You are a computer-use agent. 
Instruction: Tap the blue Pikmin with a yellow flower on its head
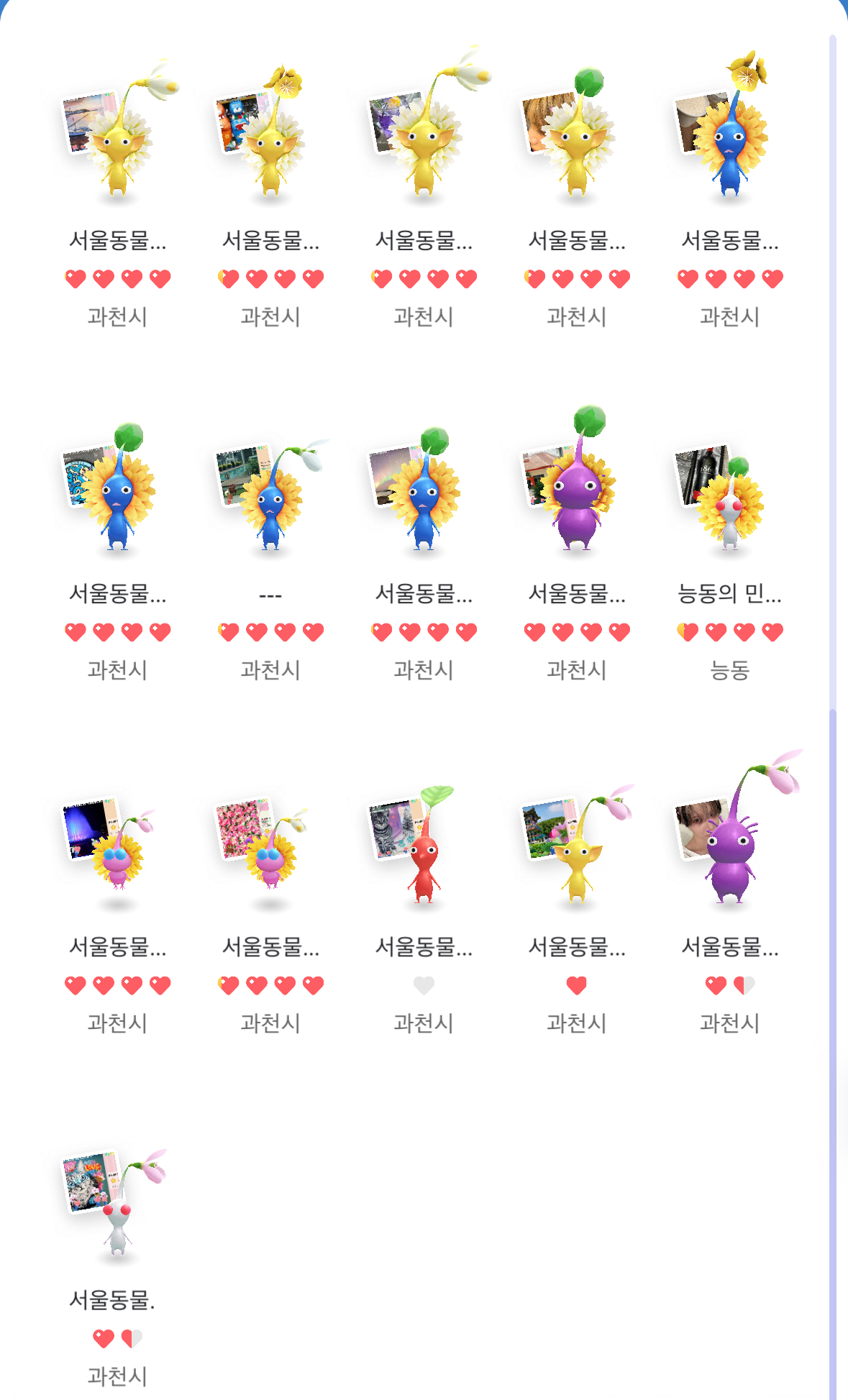[x=729, y=126]
